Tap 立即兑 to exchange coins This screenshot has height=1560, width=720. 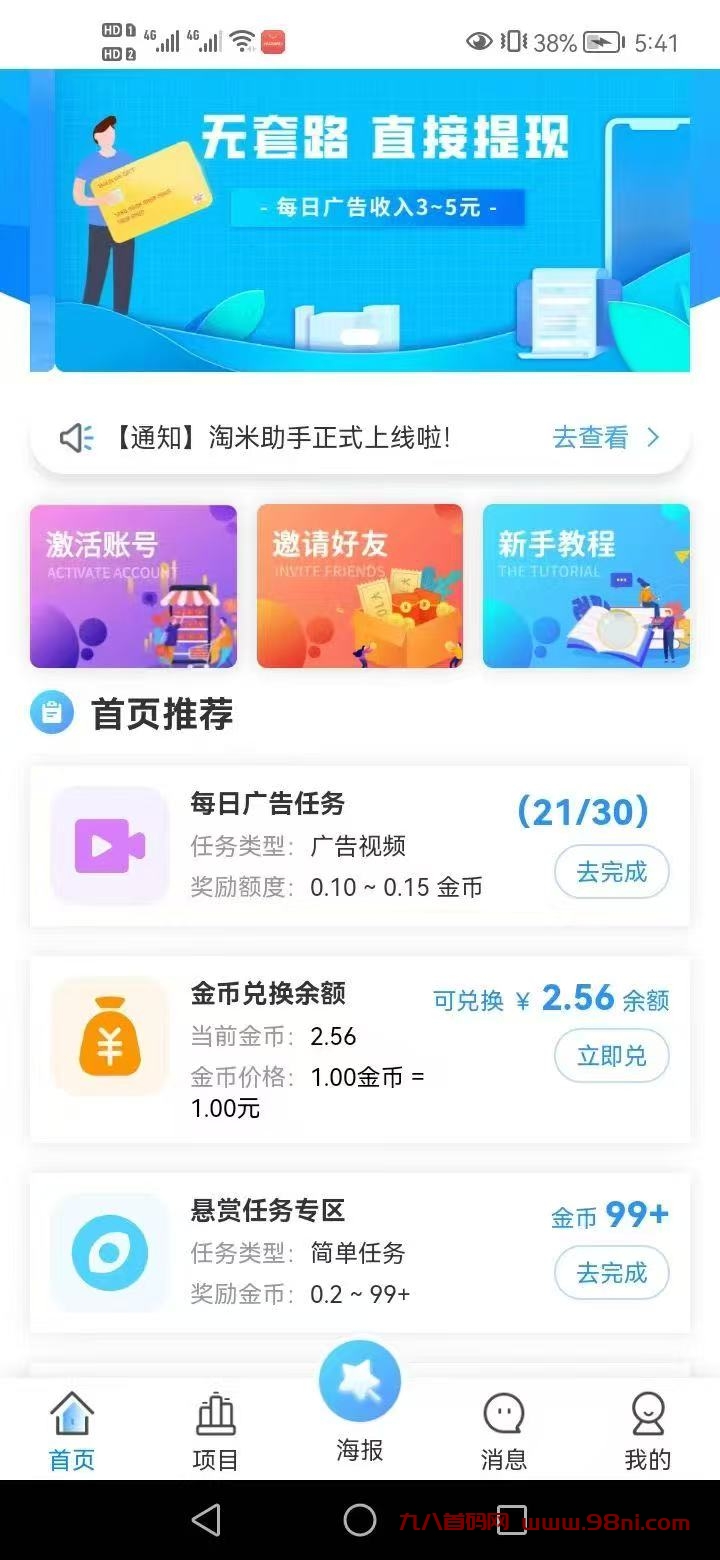pos(611,1055)
